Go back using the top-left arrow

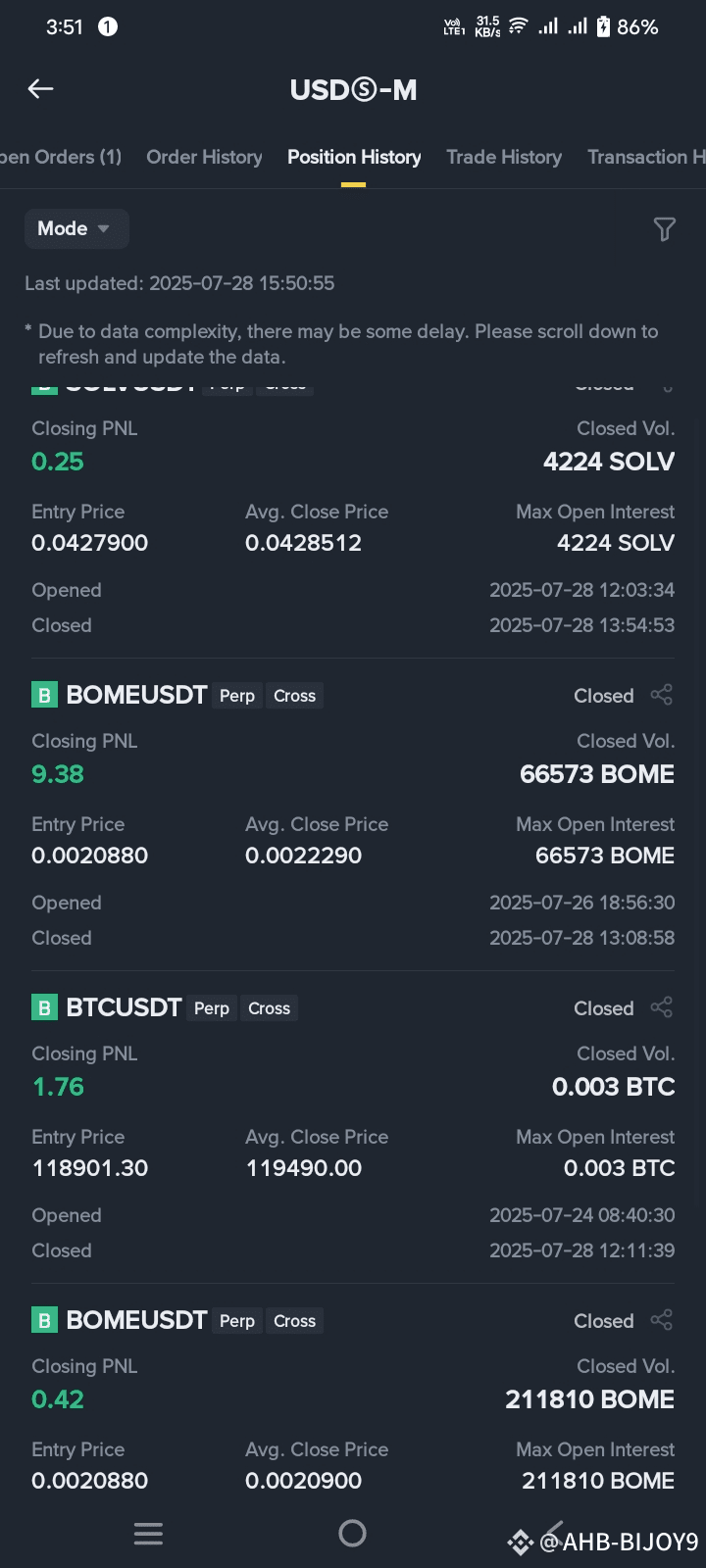[x=40, y=89]
